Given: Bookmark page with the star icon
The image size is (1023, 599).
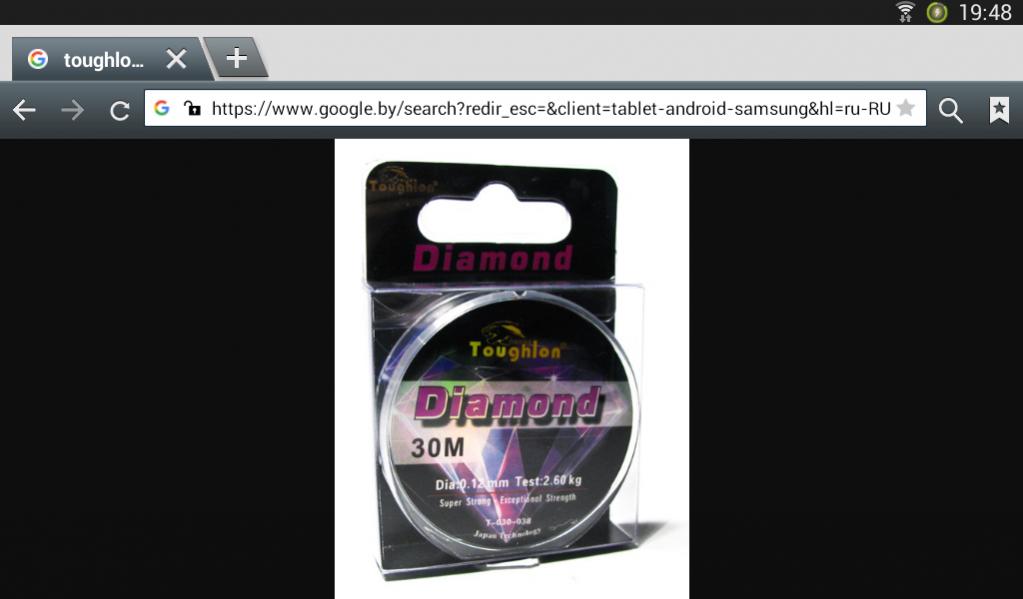Looking at the screenshot, I should 906,108.
